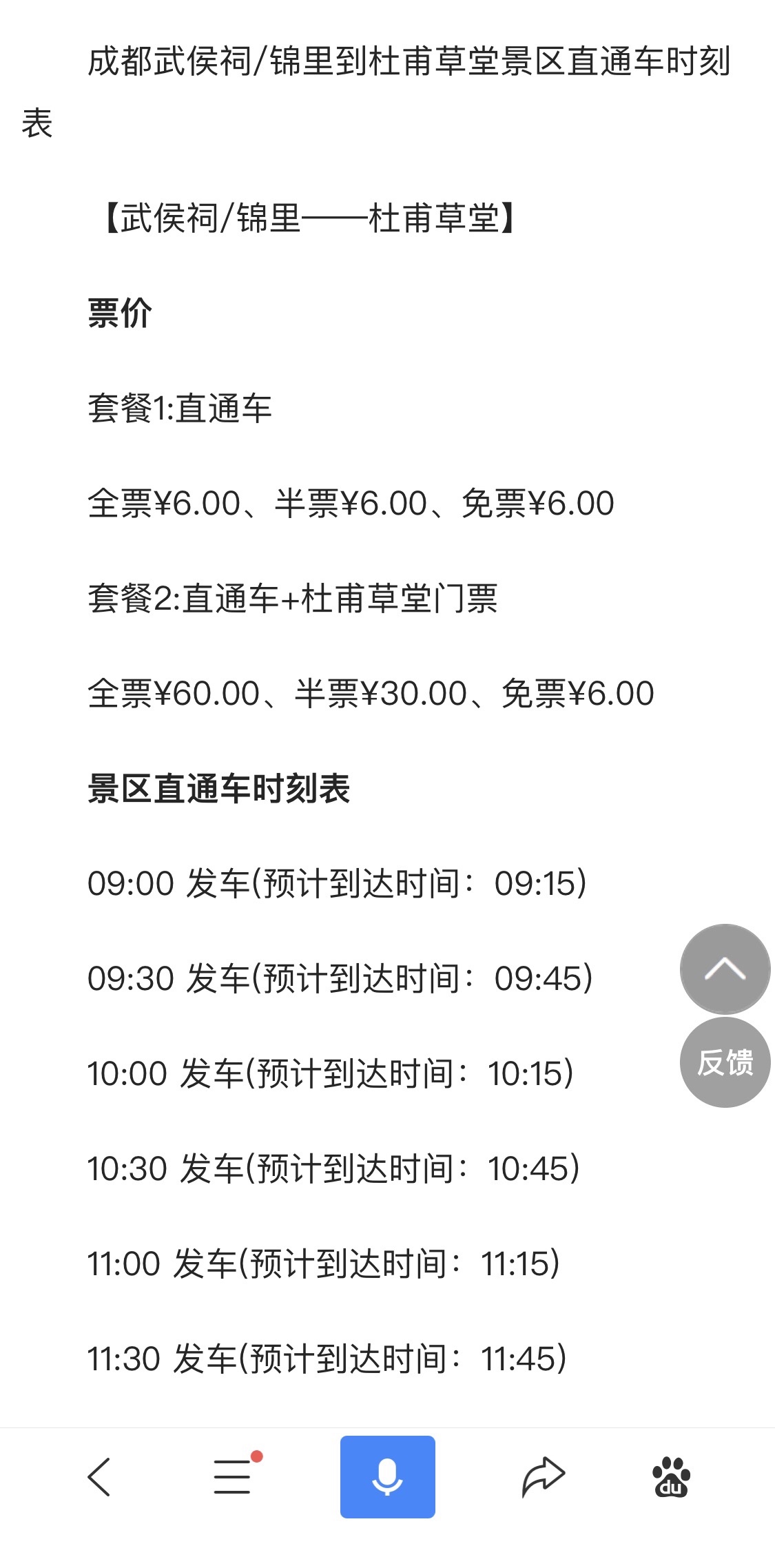Open the 反馈 feedback button

(725, 1062)
